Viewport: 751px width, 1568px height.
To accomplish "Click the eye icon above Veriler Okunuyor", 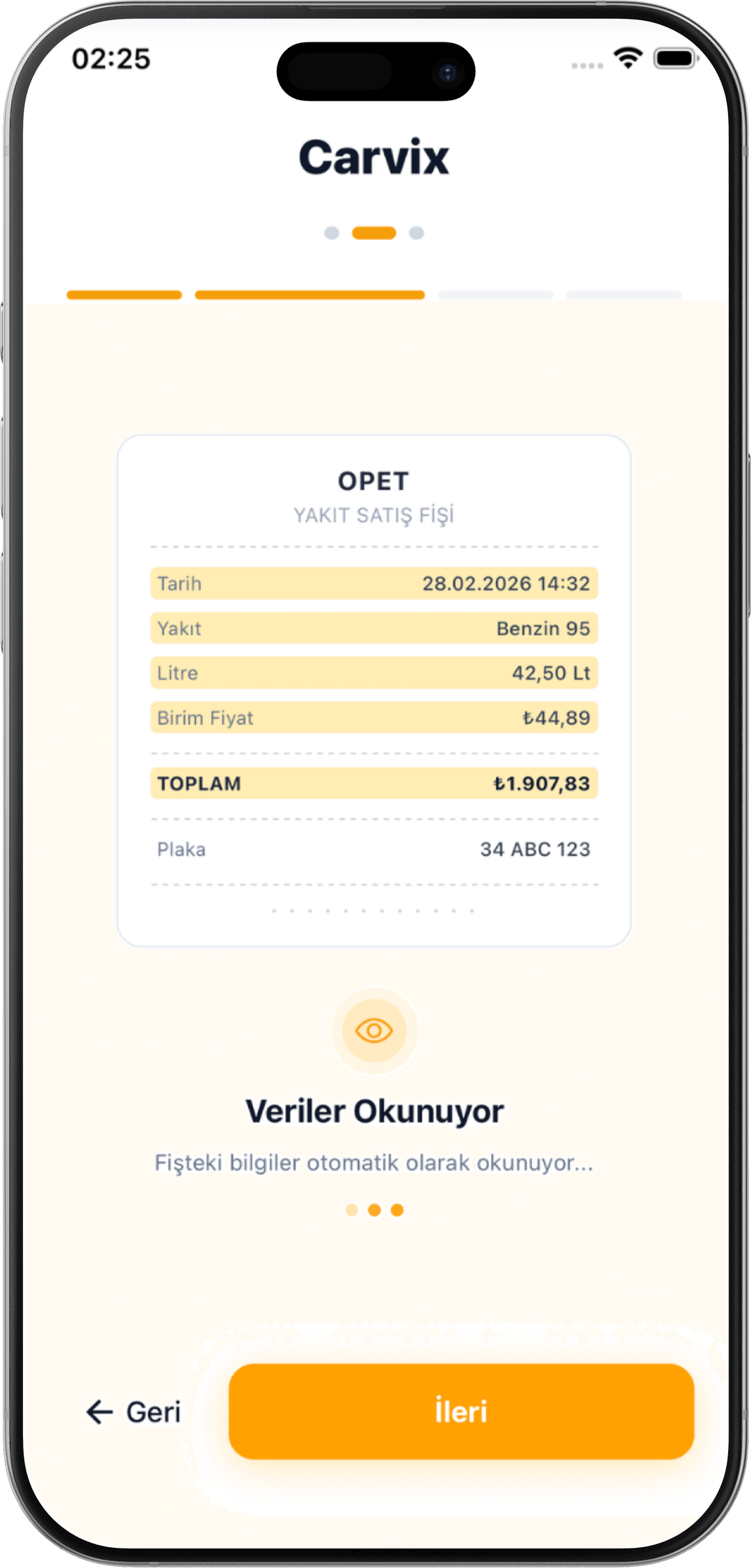I will coord(375,1031).
